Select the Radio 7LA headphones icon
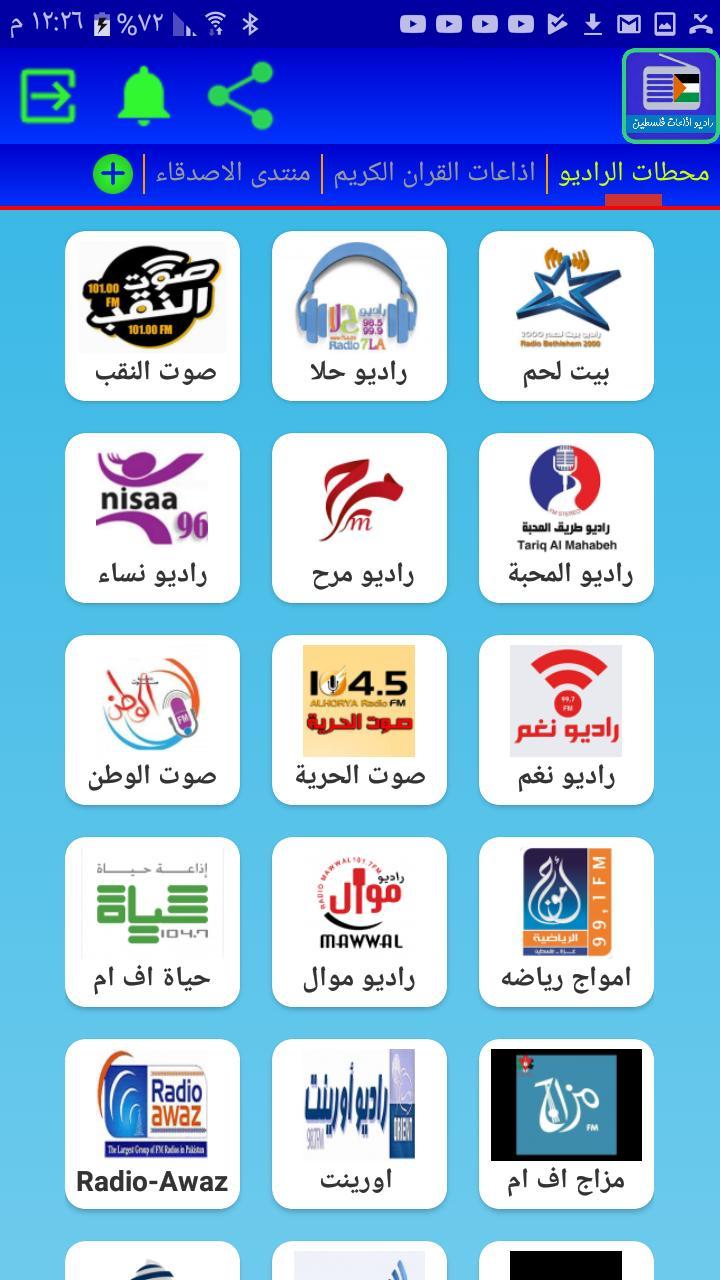Screen dimensions: 720x1280 click(x=358, y=298)
